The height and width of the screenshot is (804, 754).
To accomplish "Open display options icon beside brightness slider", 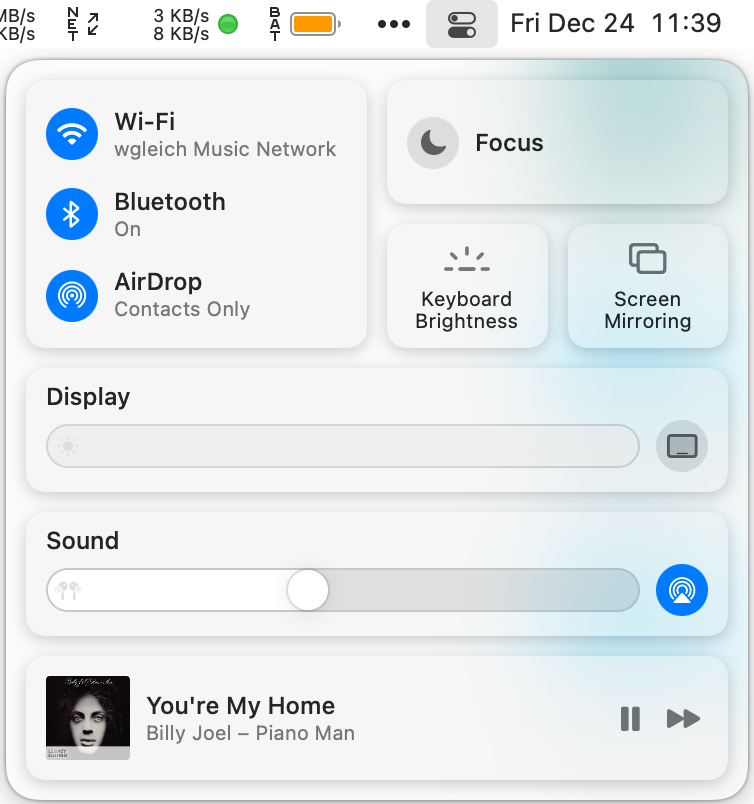I will tap(681, 446).
